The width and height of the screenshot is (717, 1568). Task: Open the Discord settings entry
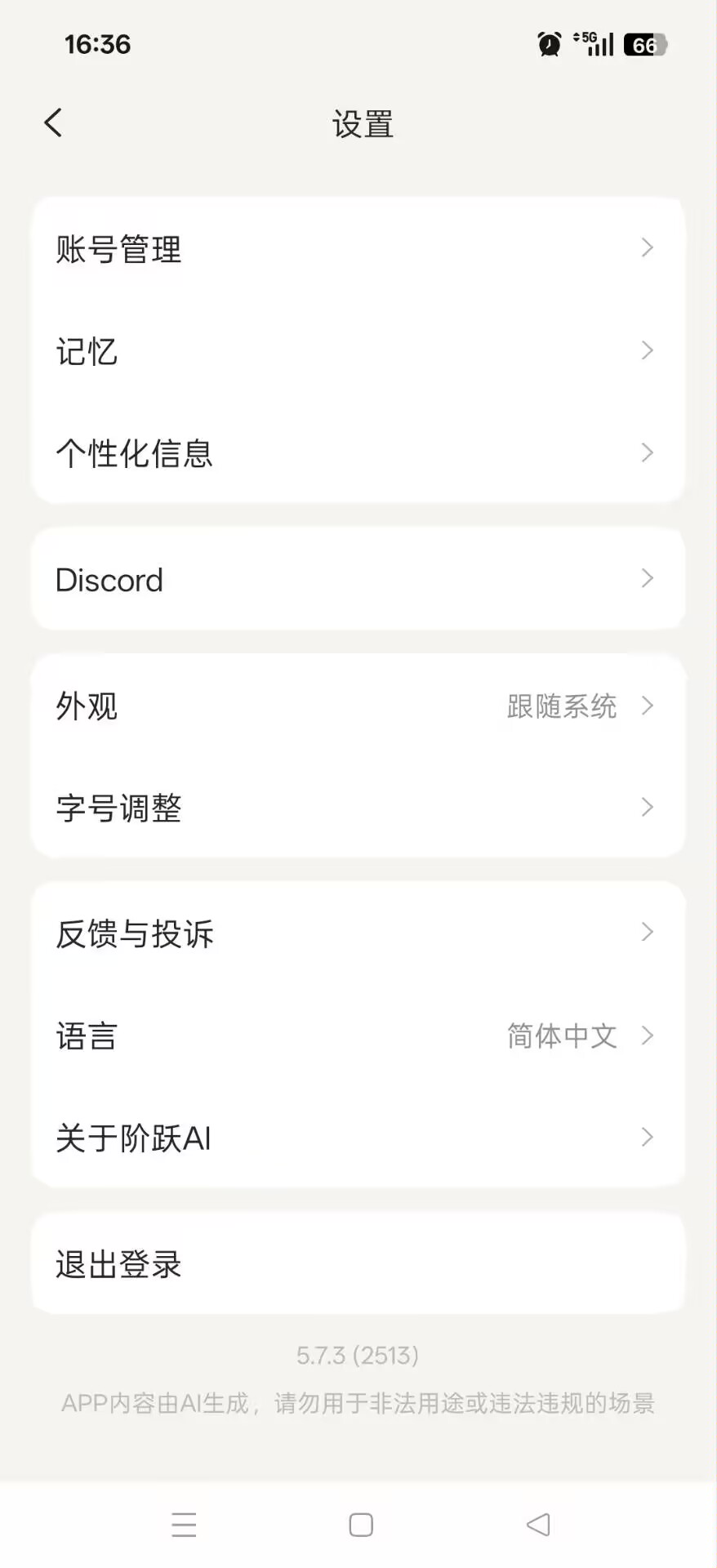pyautogui.click(x=358, y=580)
